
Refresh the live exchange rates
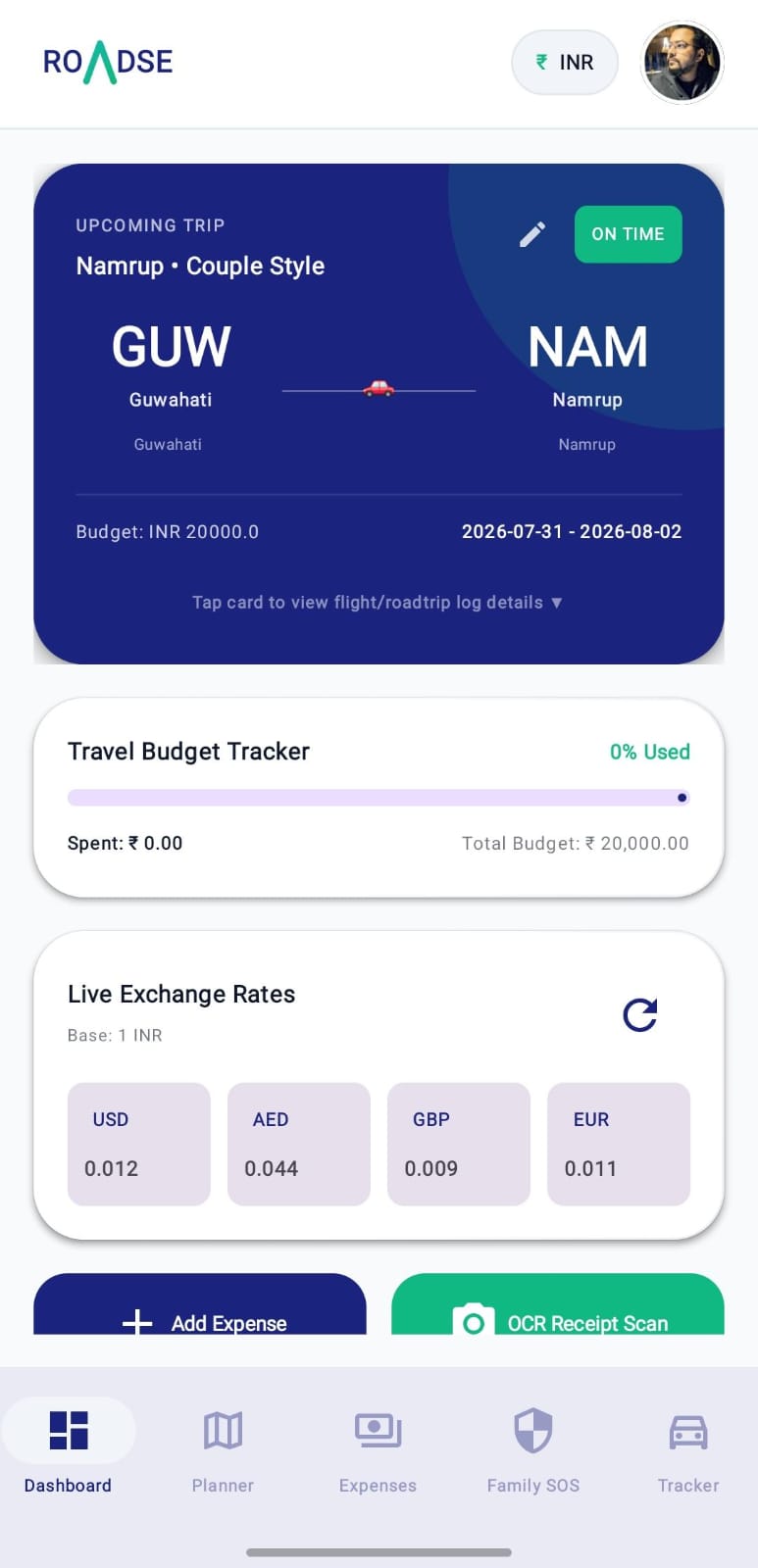[x=640, y=1014]
